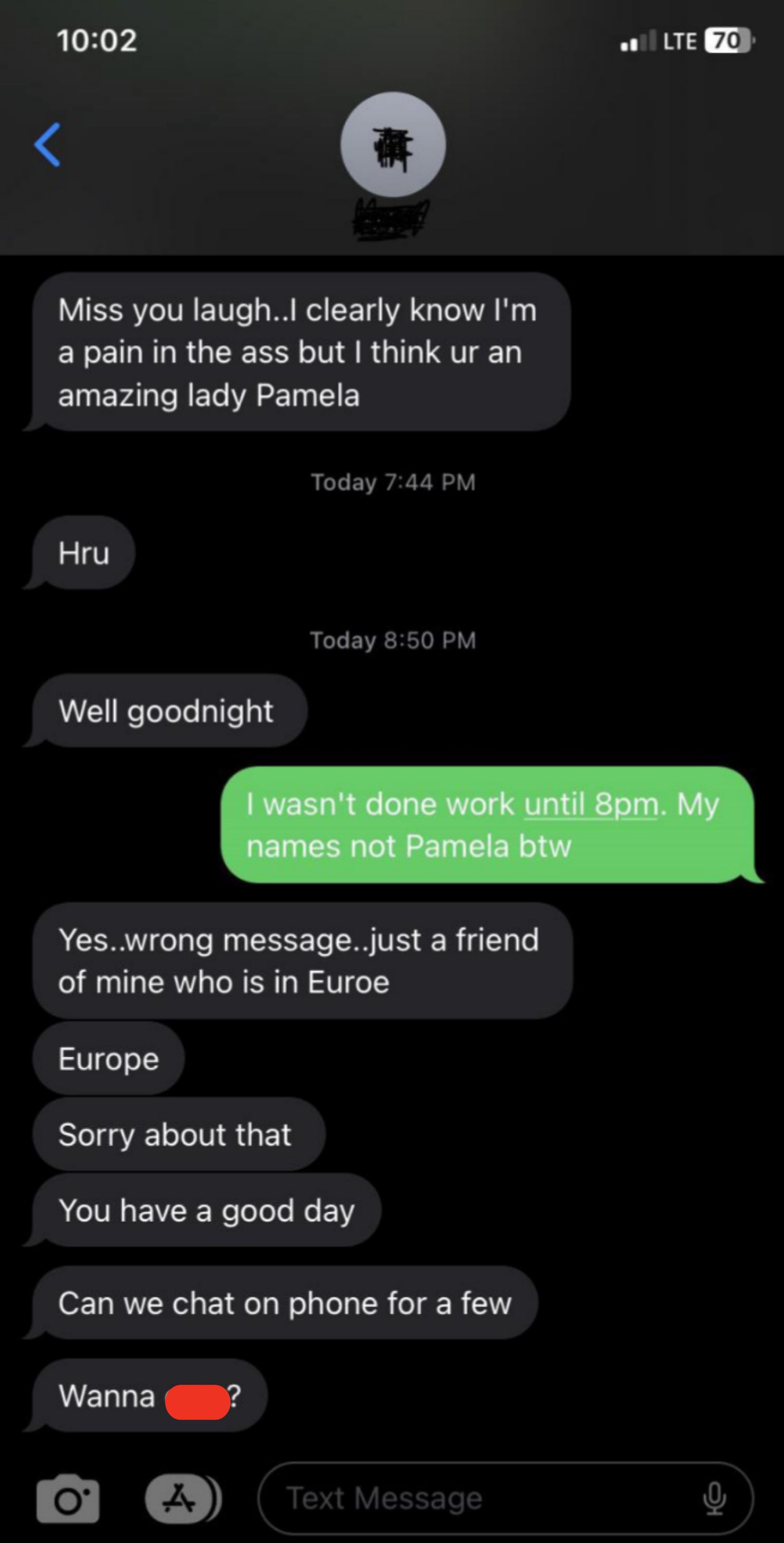Tap the underlined "until 8pm" link
Viewport: 784px width, 1543px height.
tap(591, 804)
